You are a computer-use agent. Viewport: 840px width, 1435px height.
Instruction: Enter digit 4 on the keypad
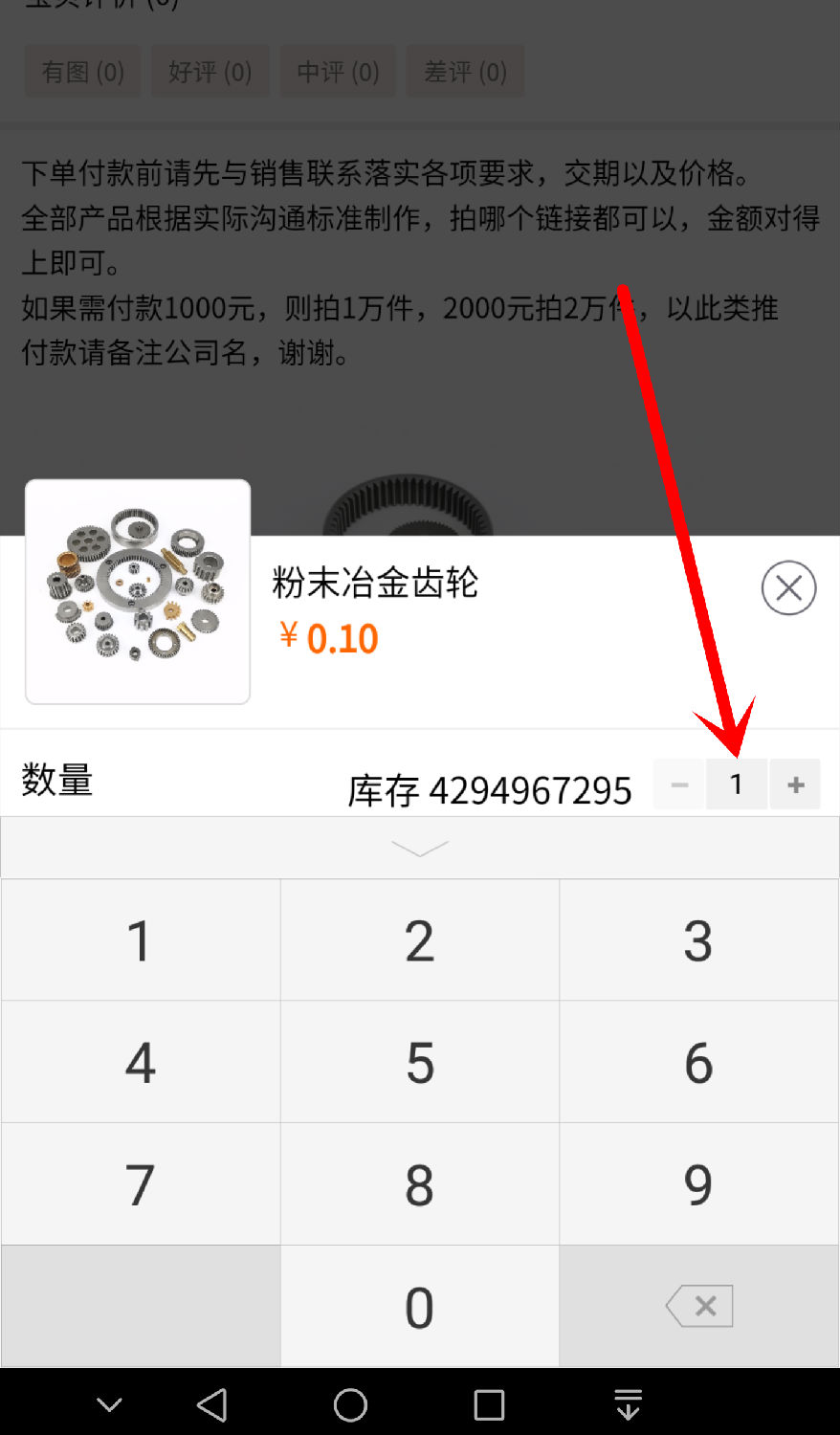(x=141, y=1062)
